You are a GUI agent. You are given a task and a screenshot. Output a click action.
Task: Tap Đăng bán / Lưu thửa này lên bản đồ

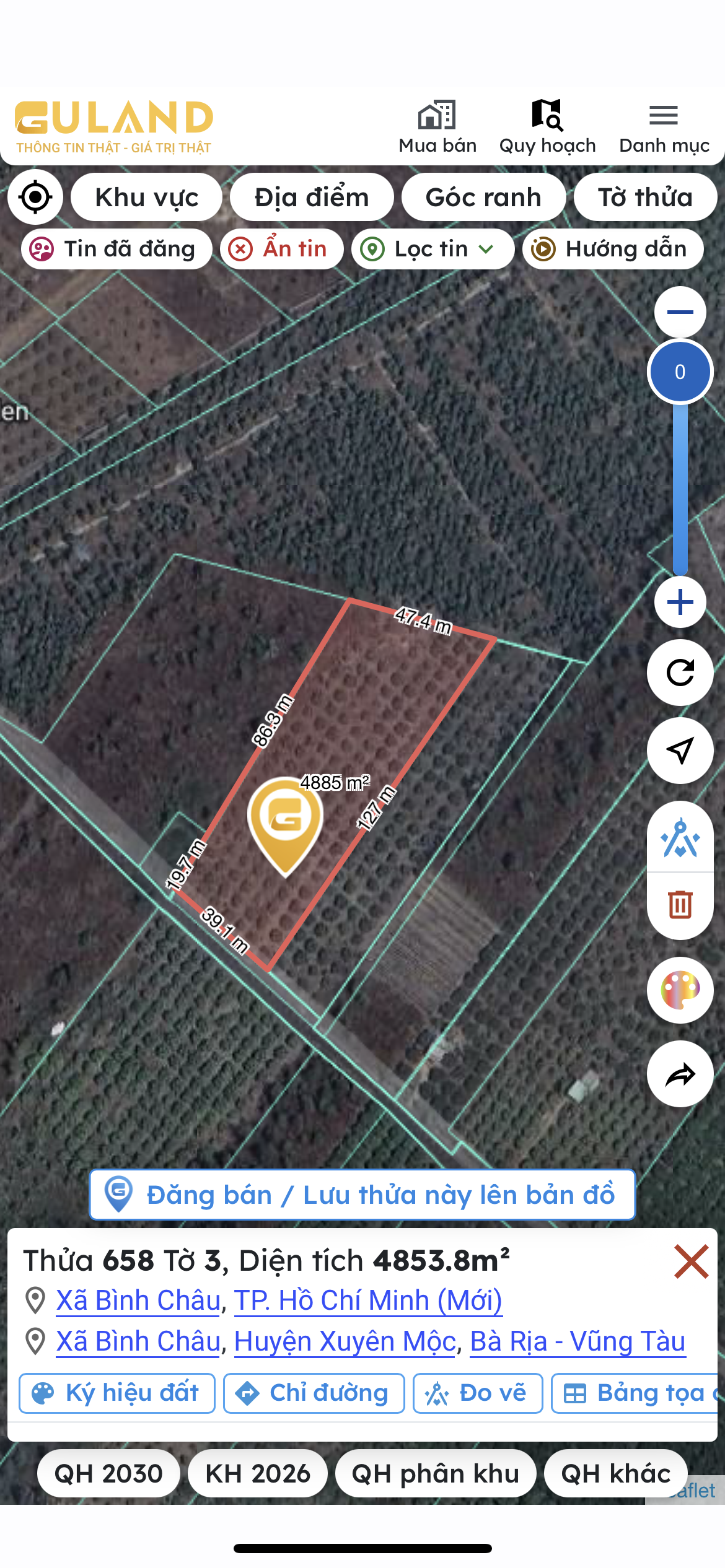coord(362,1195)
